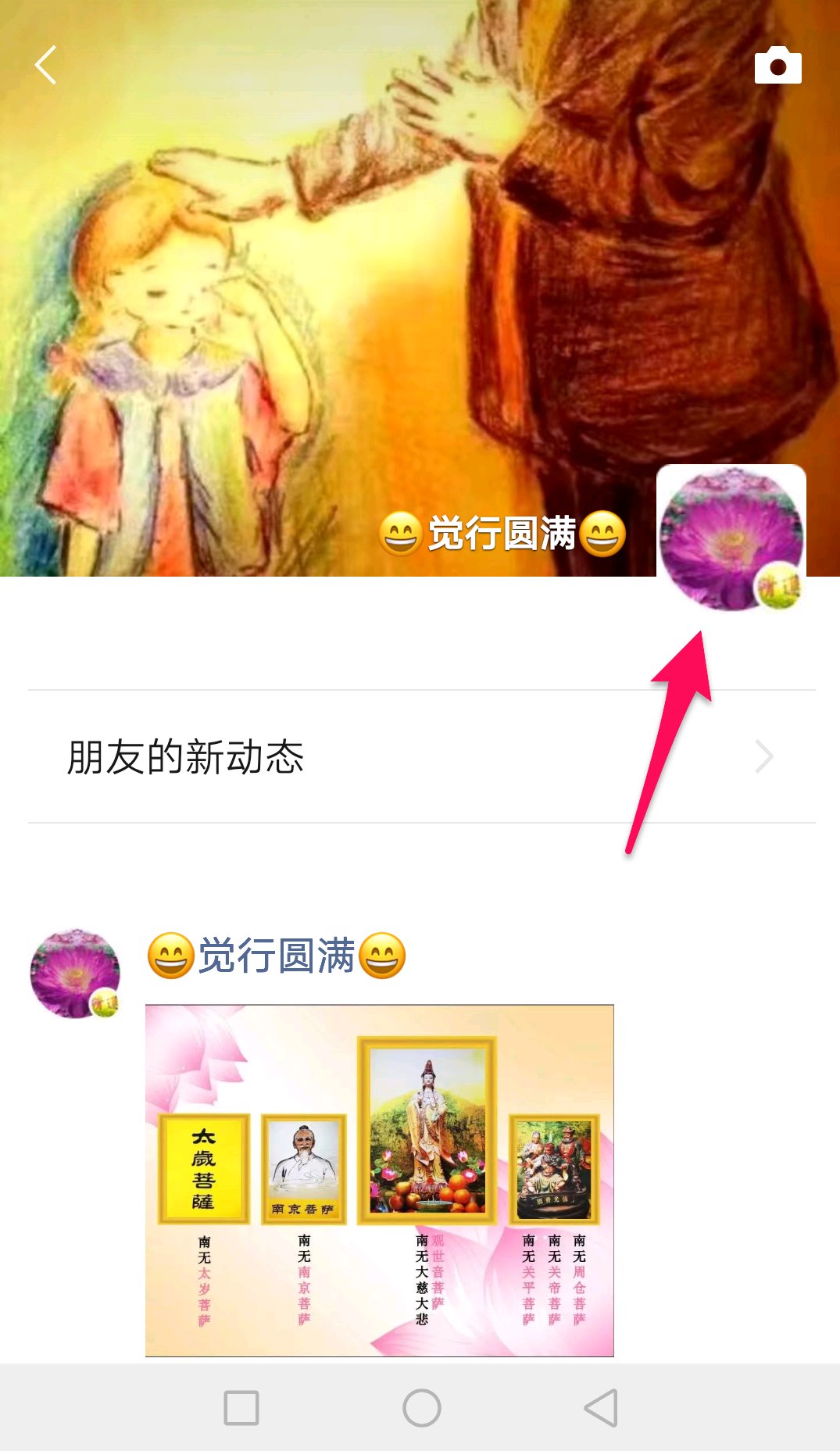840x1451 pixels.
Task: Open the camera to post a moment
Action: point(777,66)
